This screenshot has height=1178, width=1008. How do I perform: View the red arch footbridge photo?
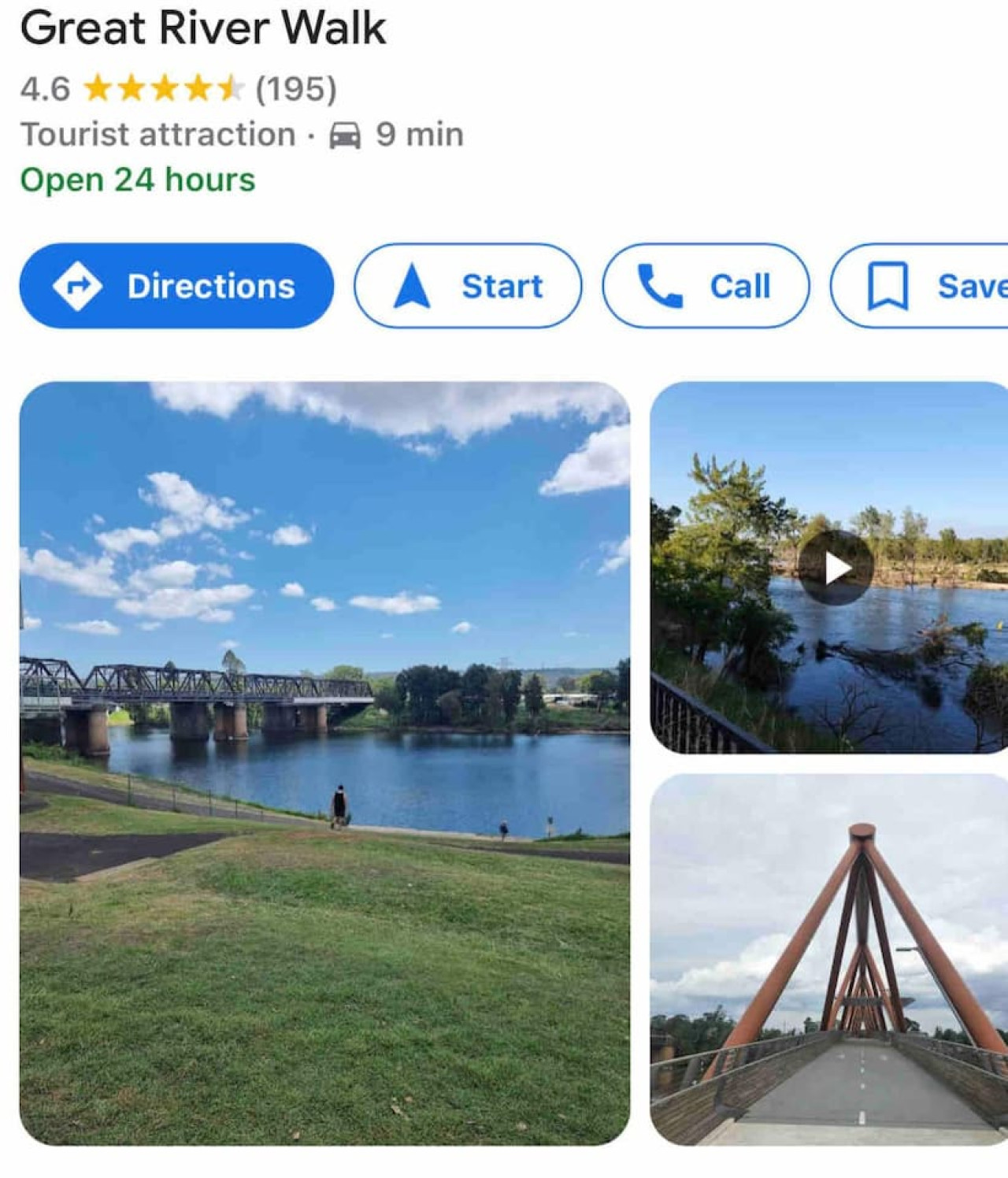click(829, 959)
